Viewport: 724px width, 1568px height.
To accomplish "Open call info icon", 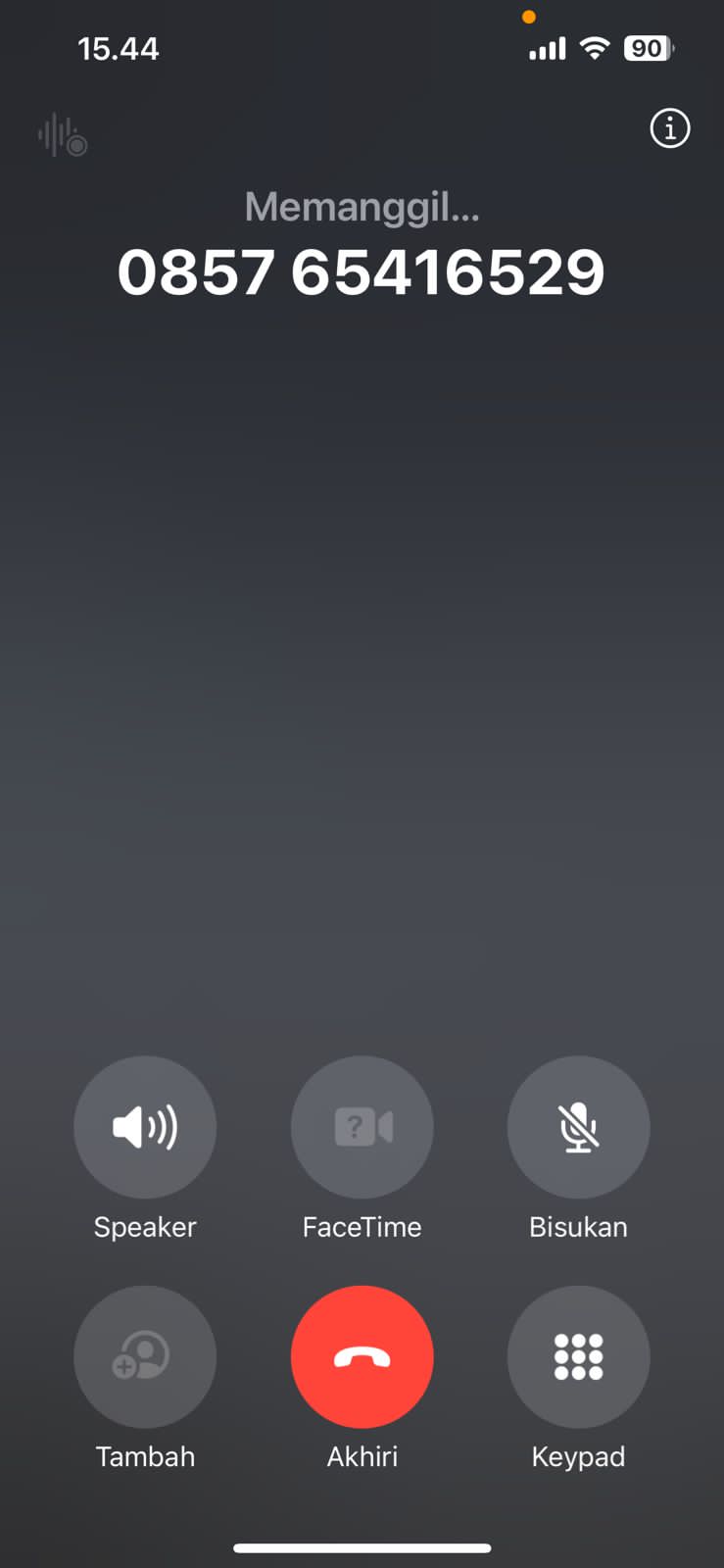I will 670,128.
